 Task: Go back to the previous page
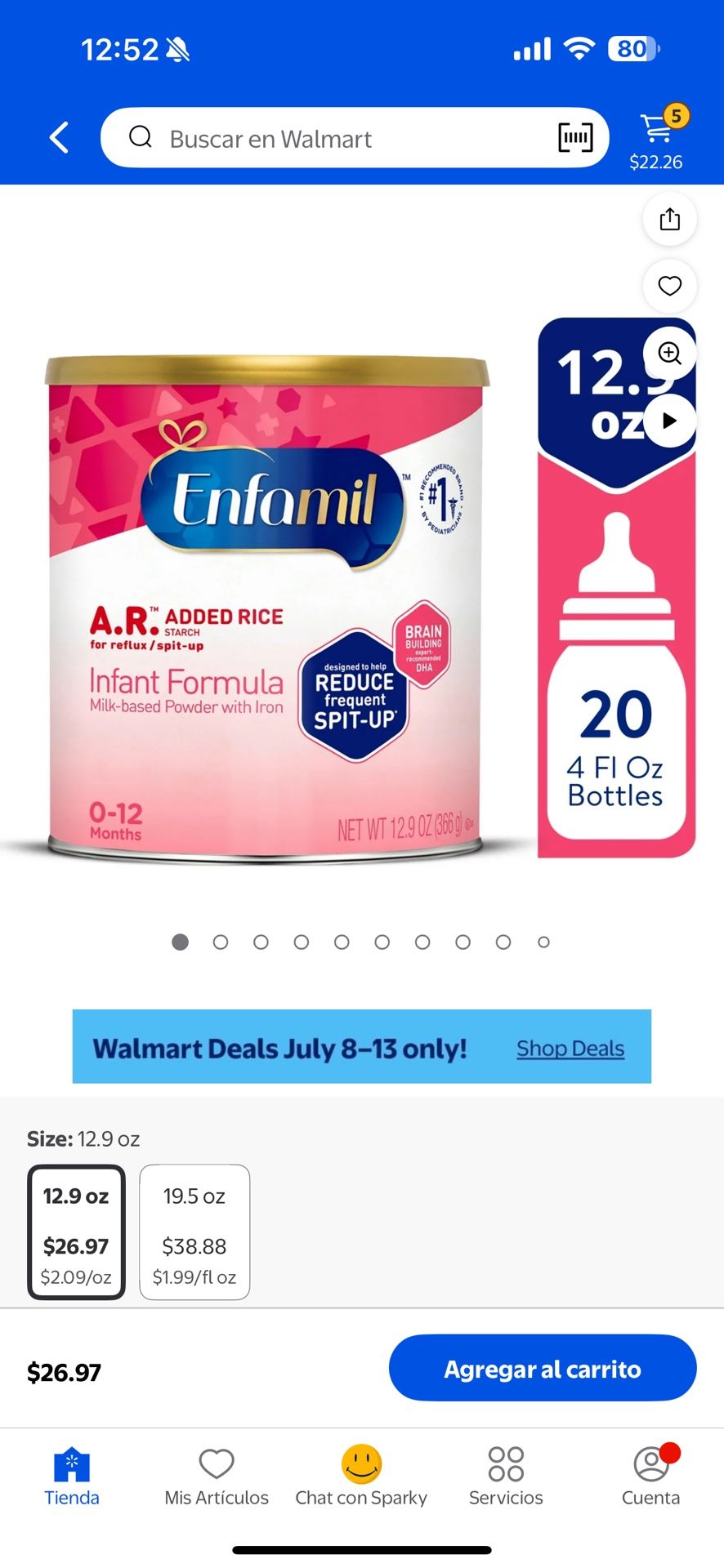(60, 138)
